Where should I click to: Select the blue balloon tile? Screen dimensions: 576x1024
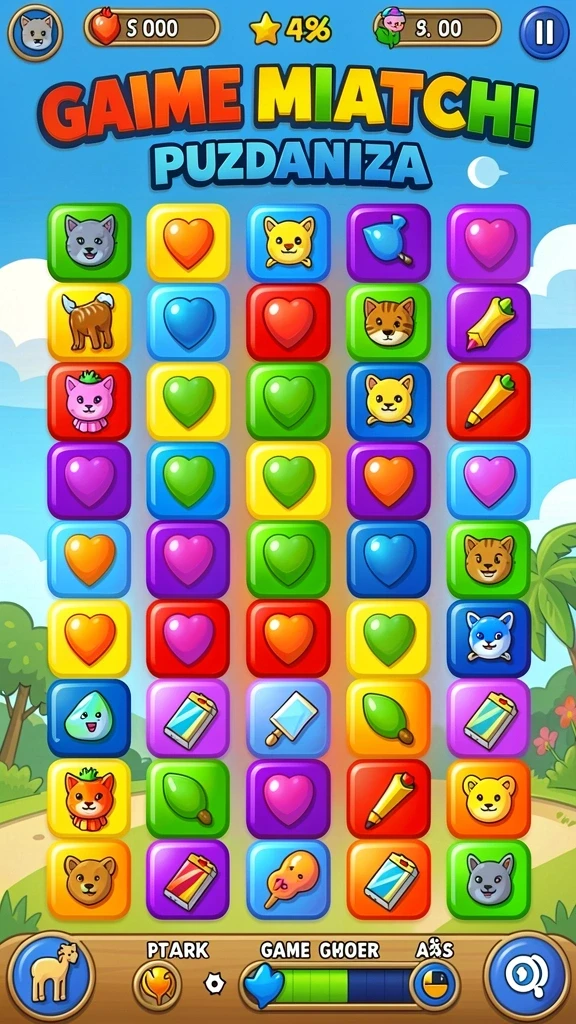pyautogui.click(x=389, y=242)
